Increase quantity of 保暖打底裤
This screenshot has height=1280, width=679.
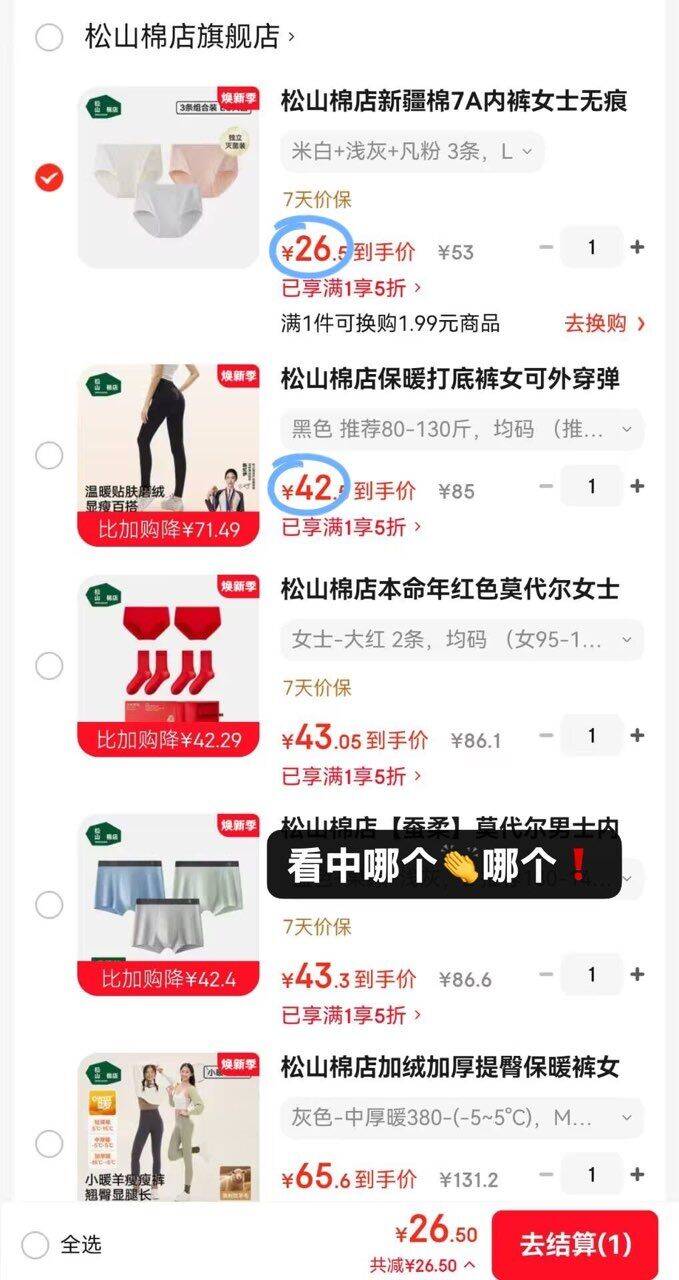click(637, 486)
